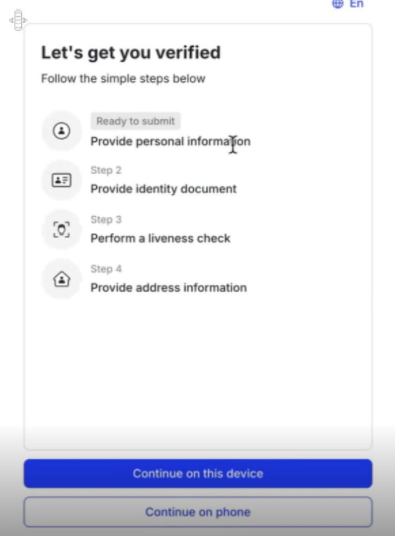Choose Continue on phone
Viewport: 395px width, 536px height.
click(198, 512)
